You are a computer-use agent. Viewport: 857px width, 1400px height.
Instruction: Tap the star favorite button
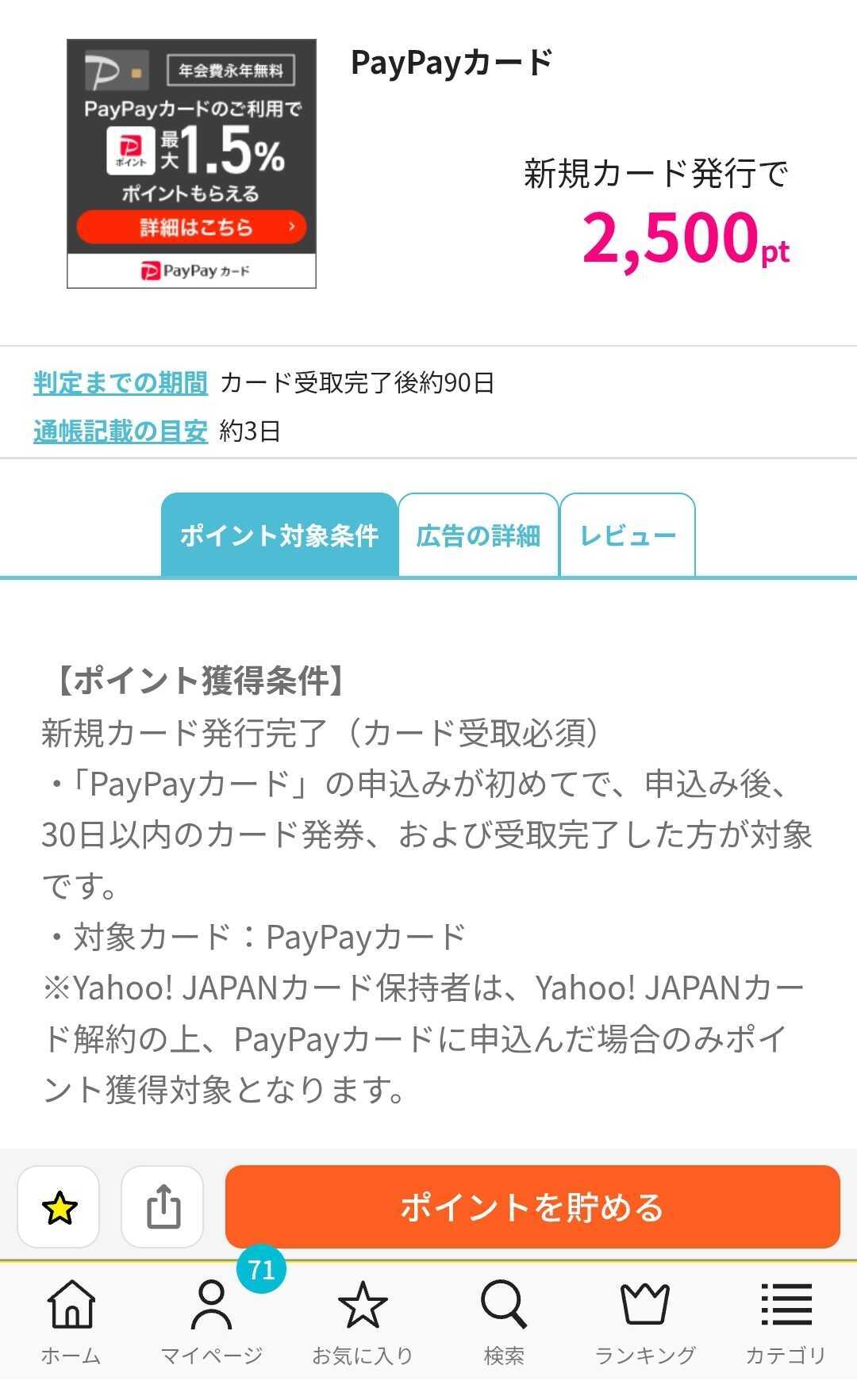coord(59,1206)
